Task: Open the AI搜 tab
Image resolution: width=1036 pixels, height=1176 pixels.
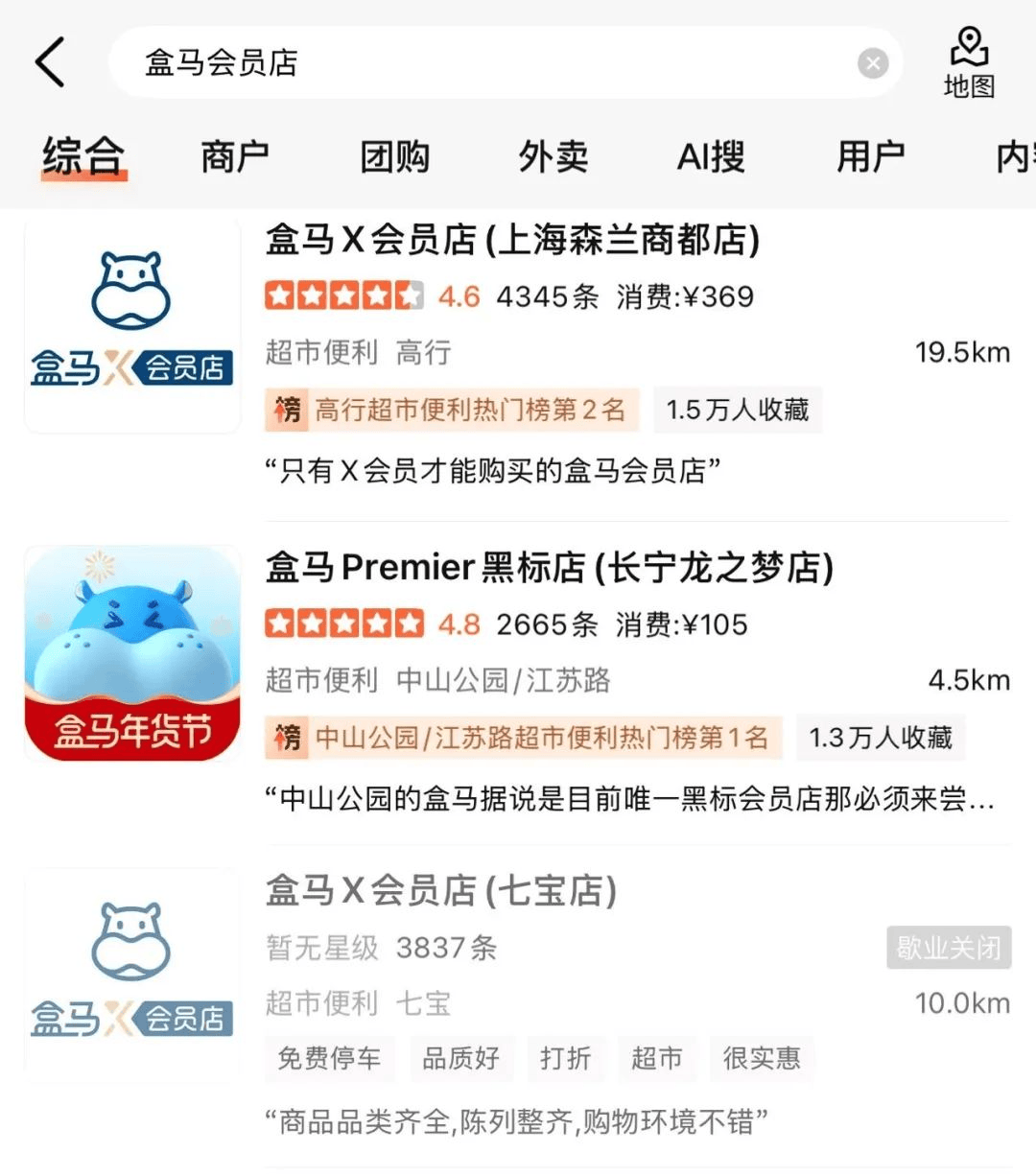Action: coord(711,156)
